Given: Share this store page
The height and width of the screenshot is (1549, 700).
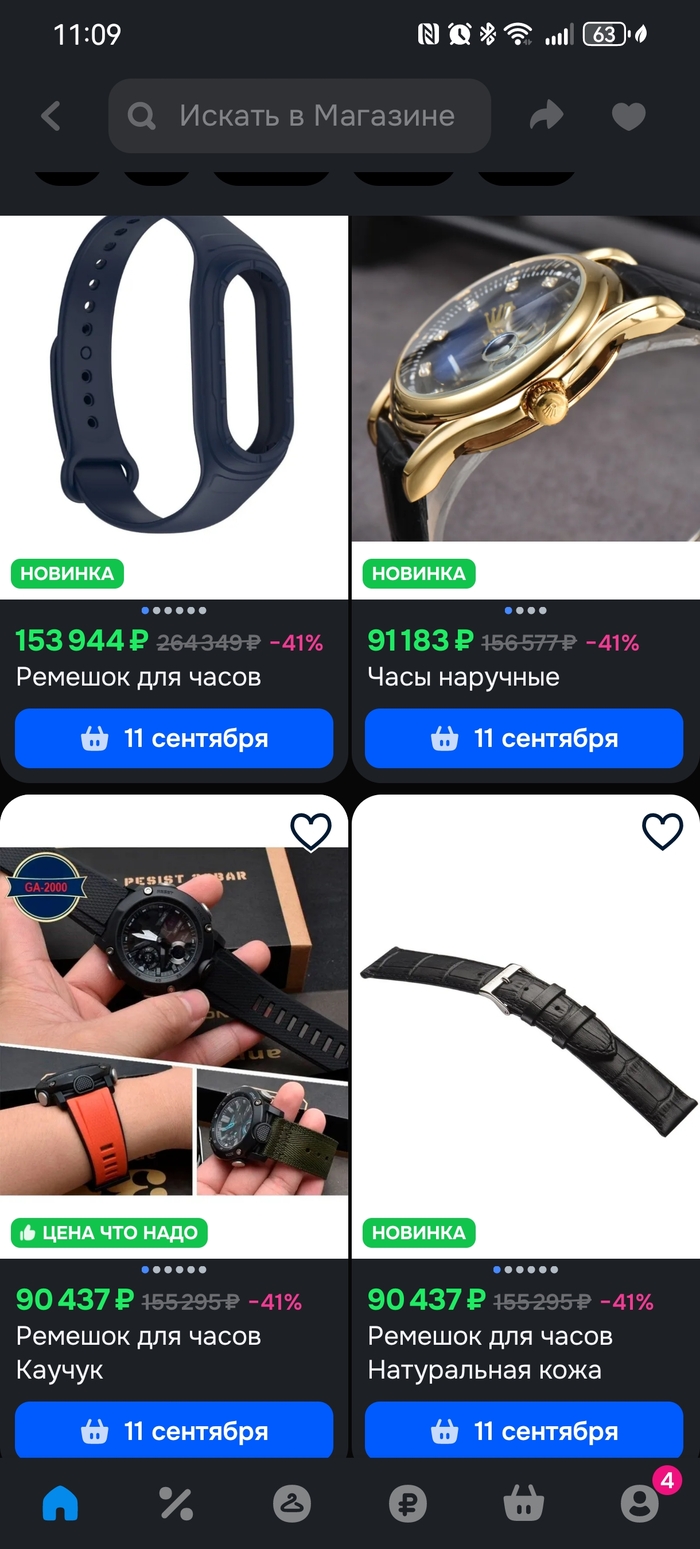Looking at the screenshot, I should (546, 116).
